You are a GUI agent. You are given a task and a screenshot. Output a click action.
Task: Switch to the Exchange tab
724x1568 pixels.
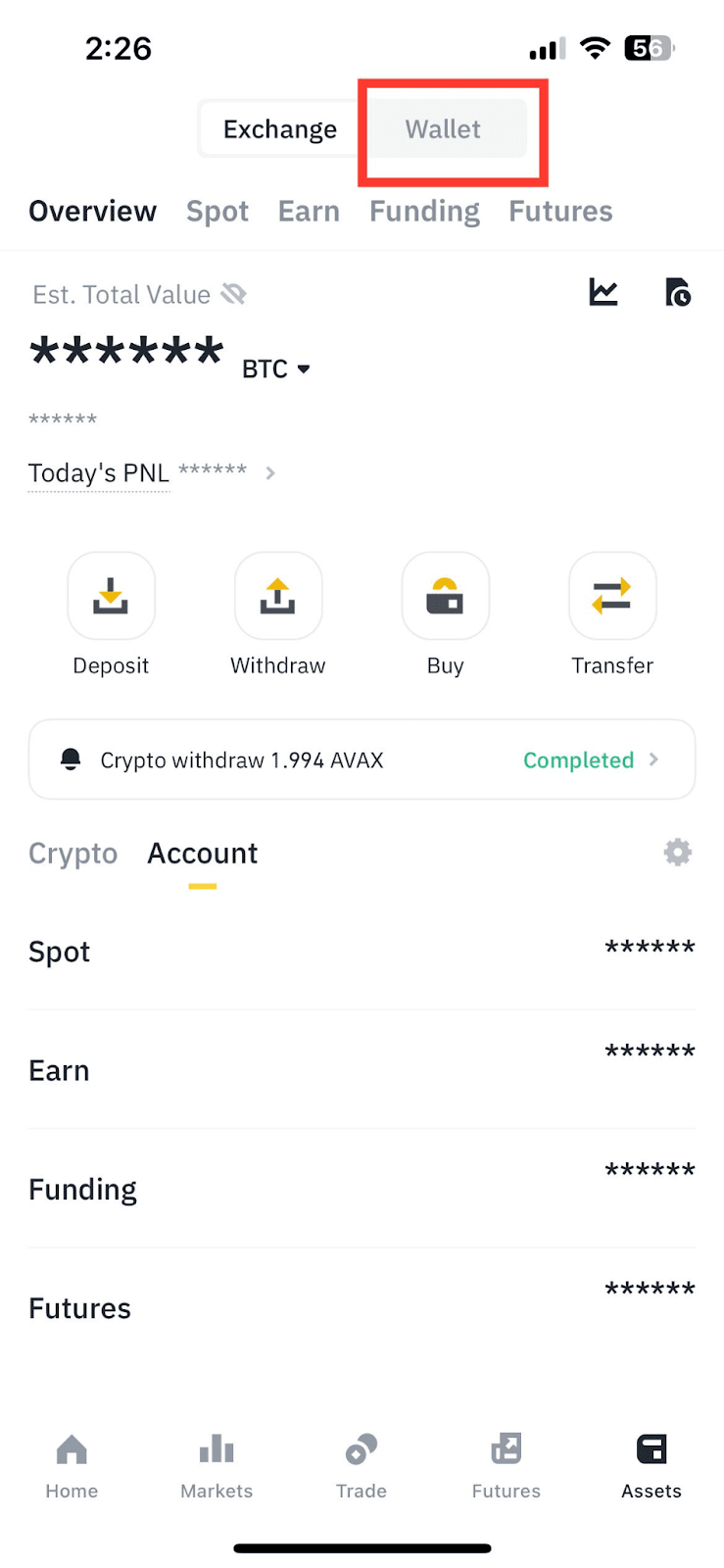(279, 128)
